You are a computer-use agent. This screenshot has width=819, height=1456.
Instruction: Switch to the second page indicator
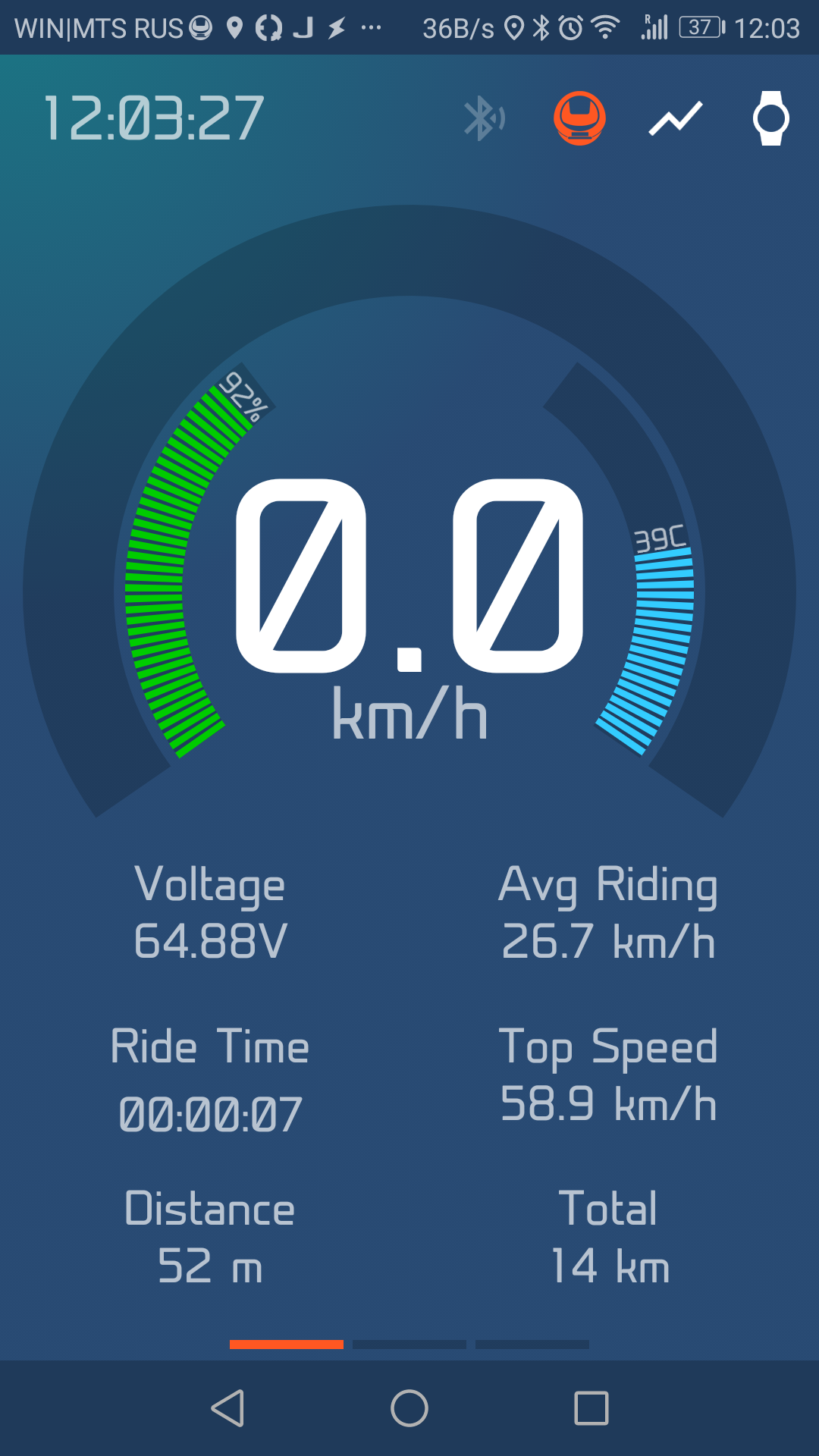coord(409,1345)
